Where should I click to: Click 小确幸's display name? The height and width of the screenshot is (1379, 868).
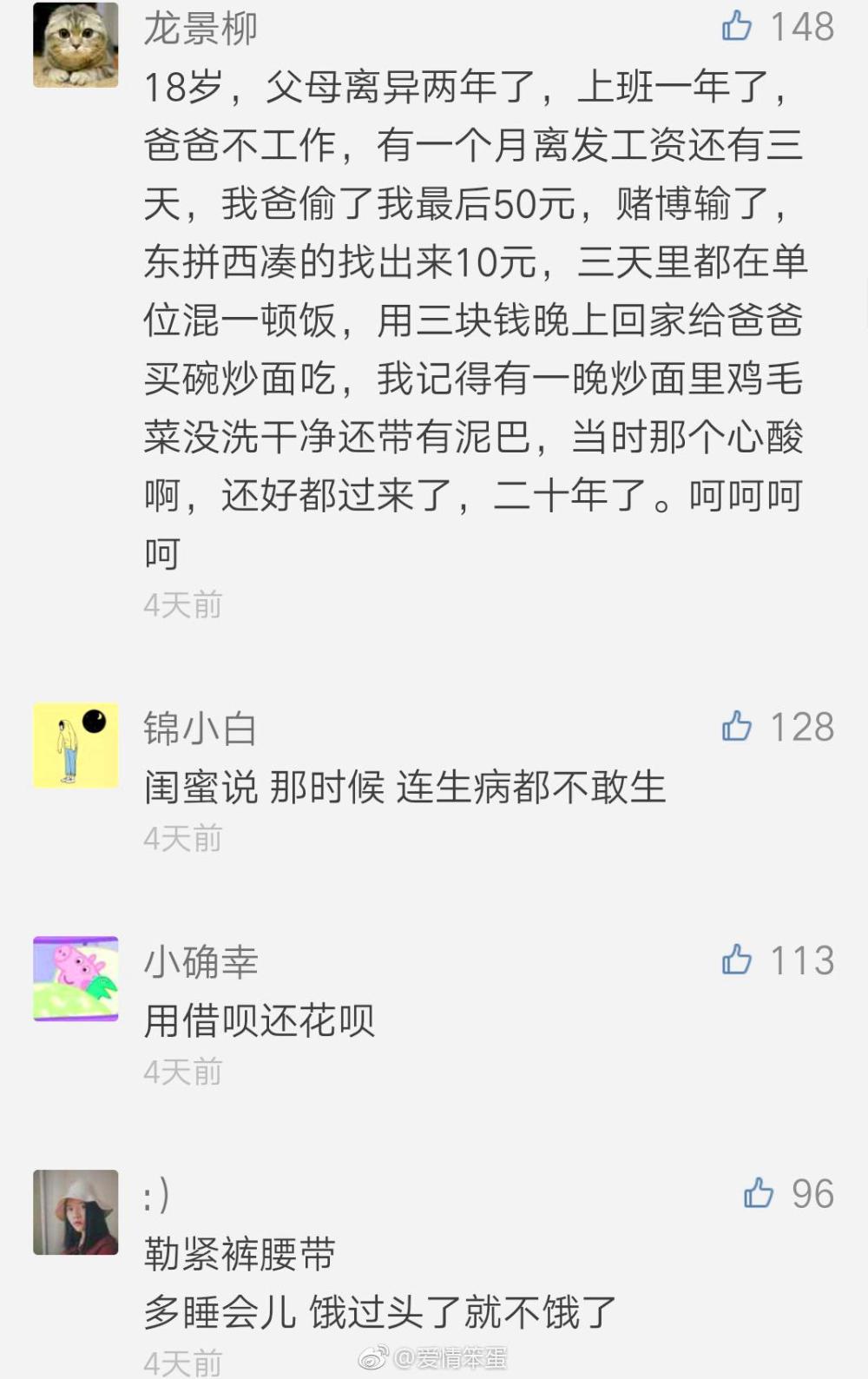198,962
